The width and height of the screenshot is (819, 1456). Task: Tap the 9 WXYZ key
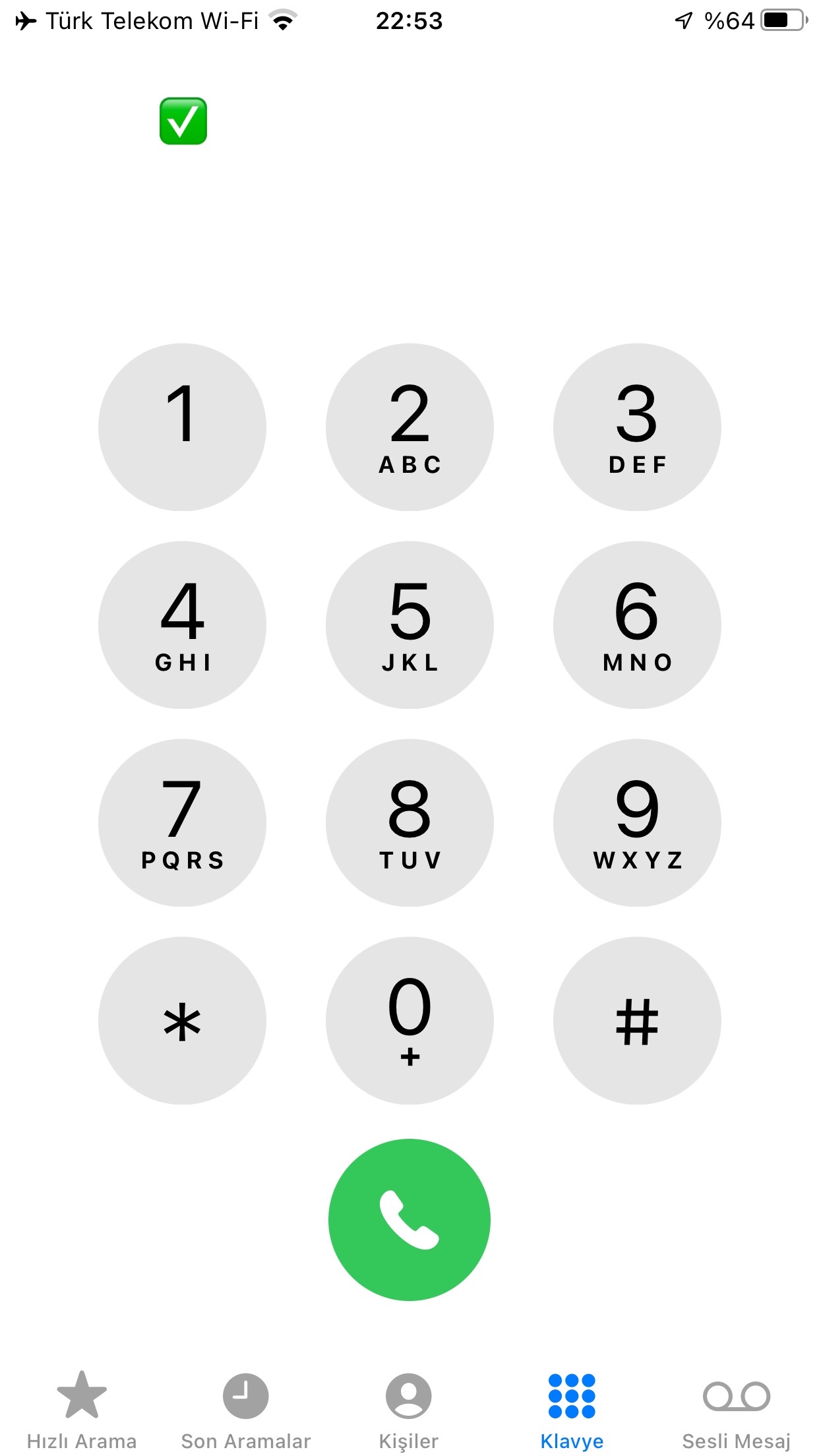[x=637, y=822]
